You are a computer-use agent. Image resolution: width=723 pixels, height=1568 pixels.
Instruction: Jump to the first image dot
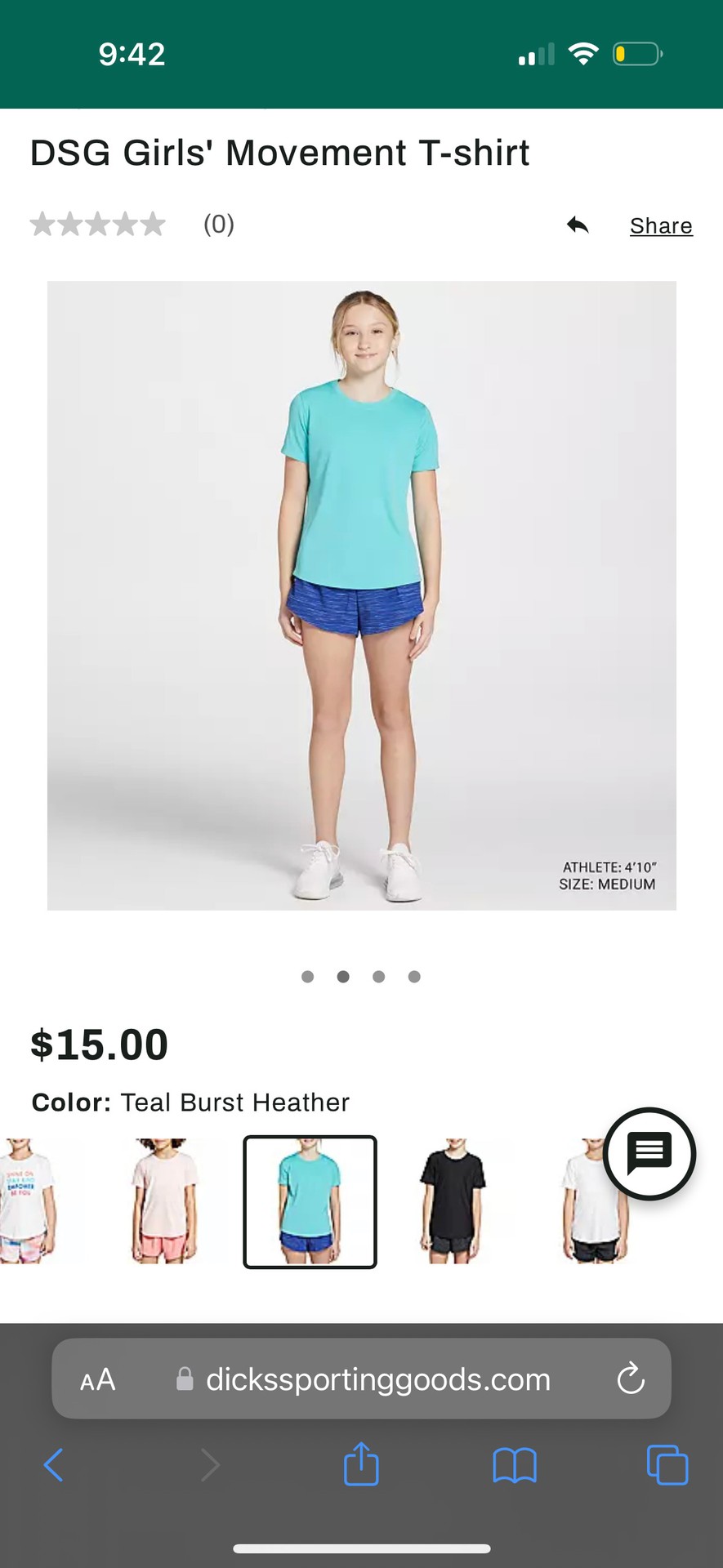[x=308, y=977]
